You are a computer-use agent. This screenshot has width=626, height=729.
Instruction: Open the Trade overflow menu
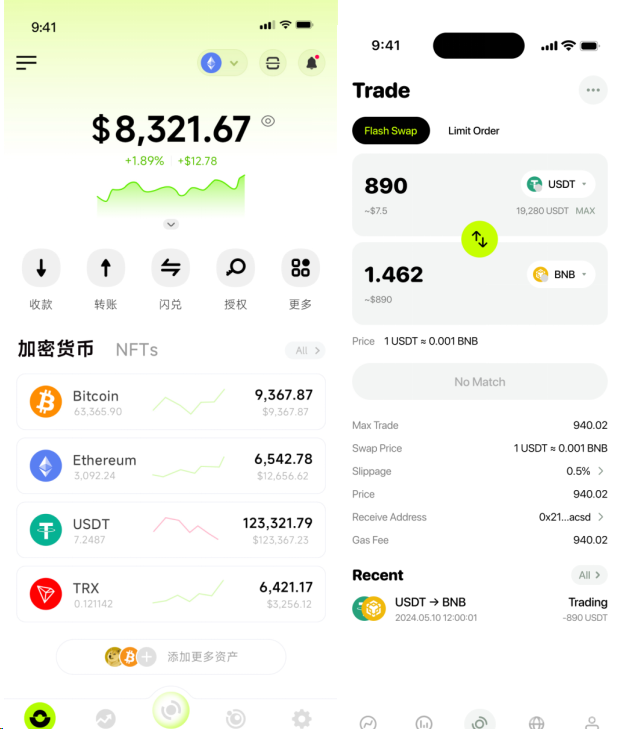[x=593, y=90]
